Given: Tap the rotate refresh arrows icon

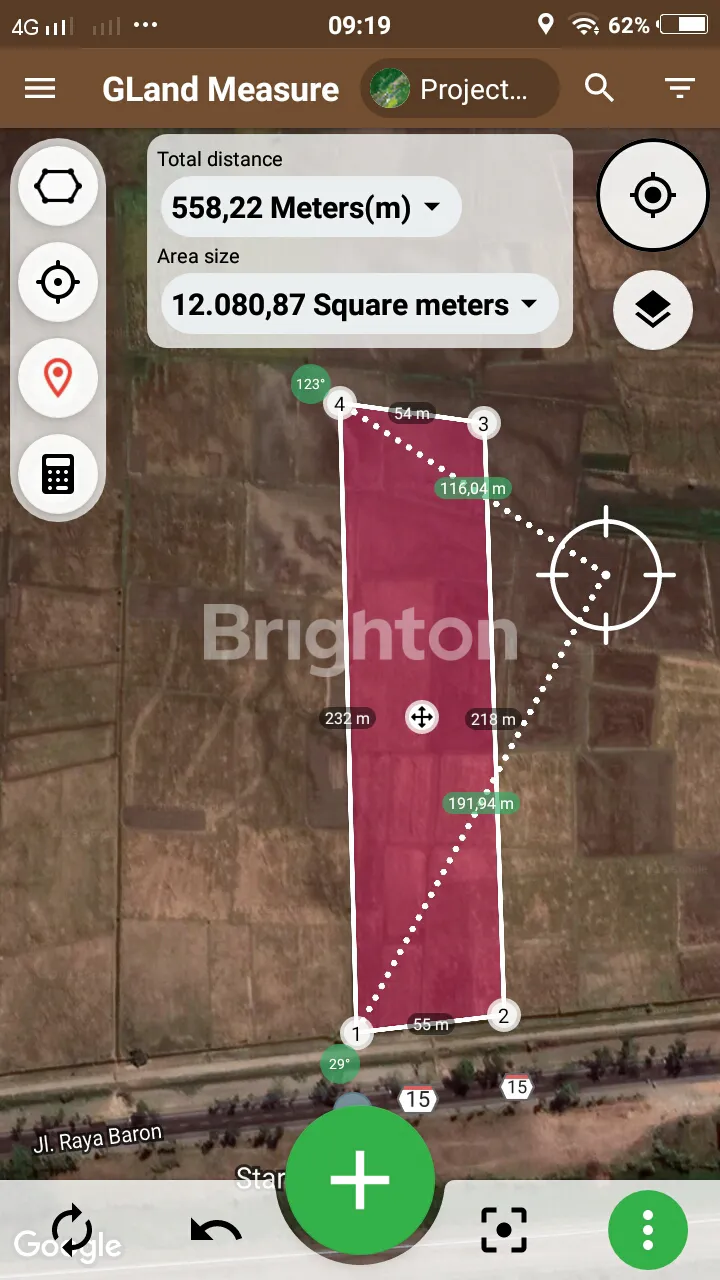Looking at the screenshot, I should (72, 1228).
